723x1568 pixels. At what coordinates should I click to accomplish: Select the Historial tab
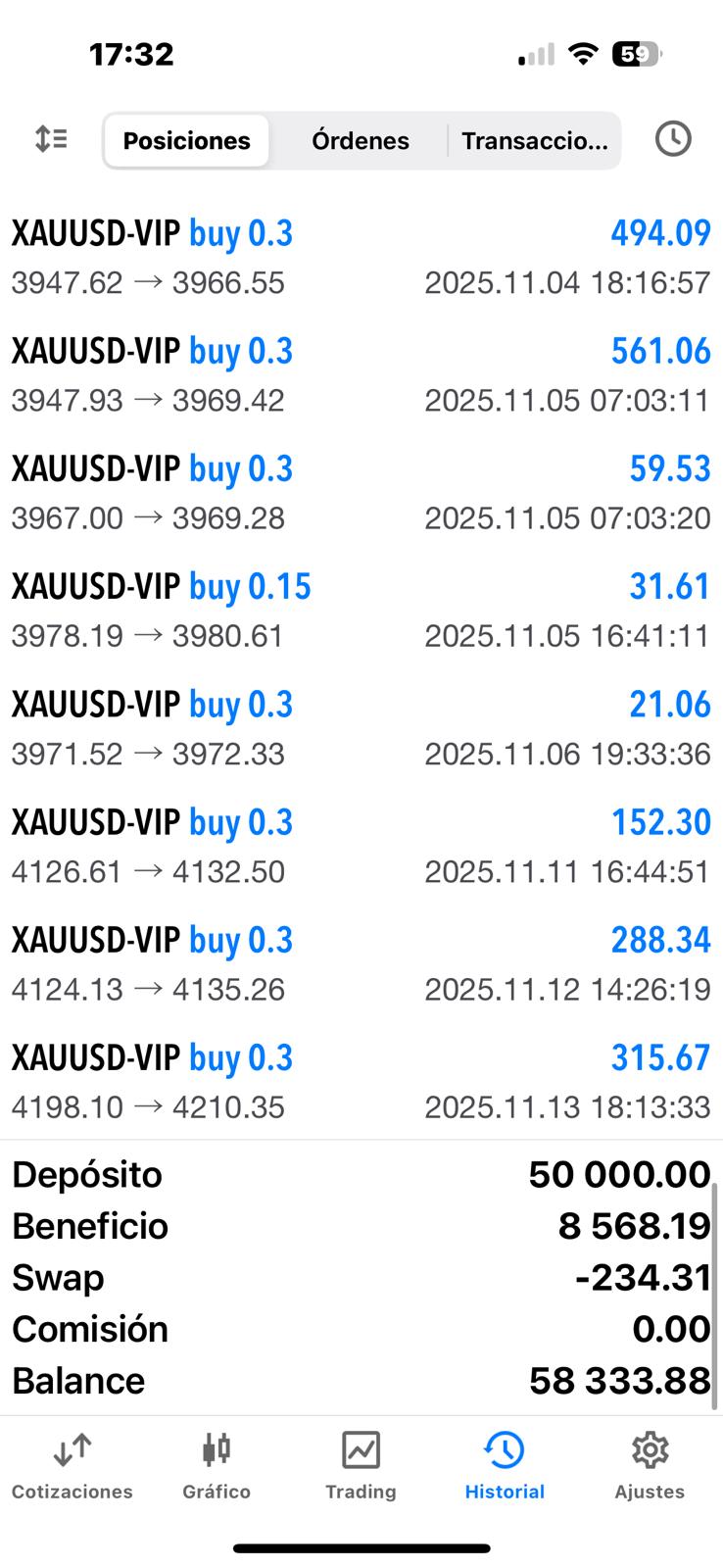tap(505, 1465)
